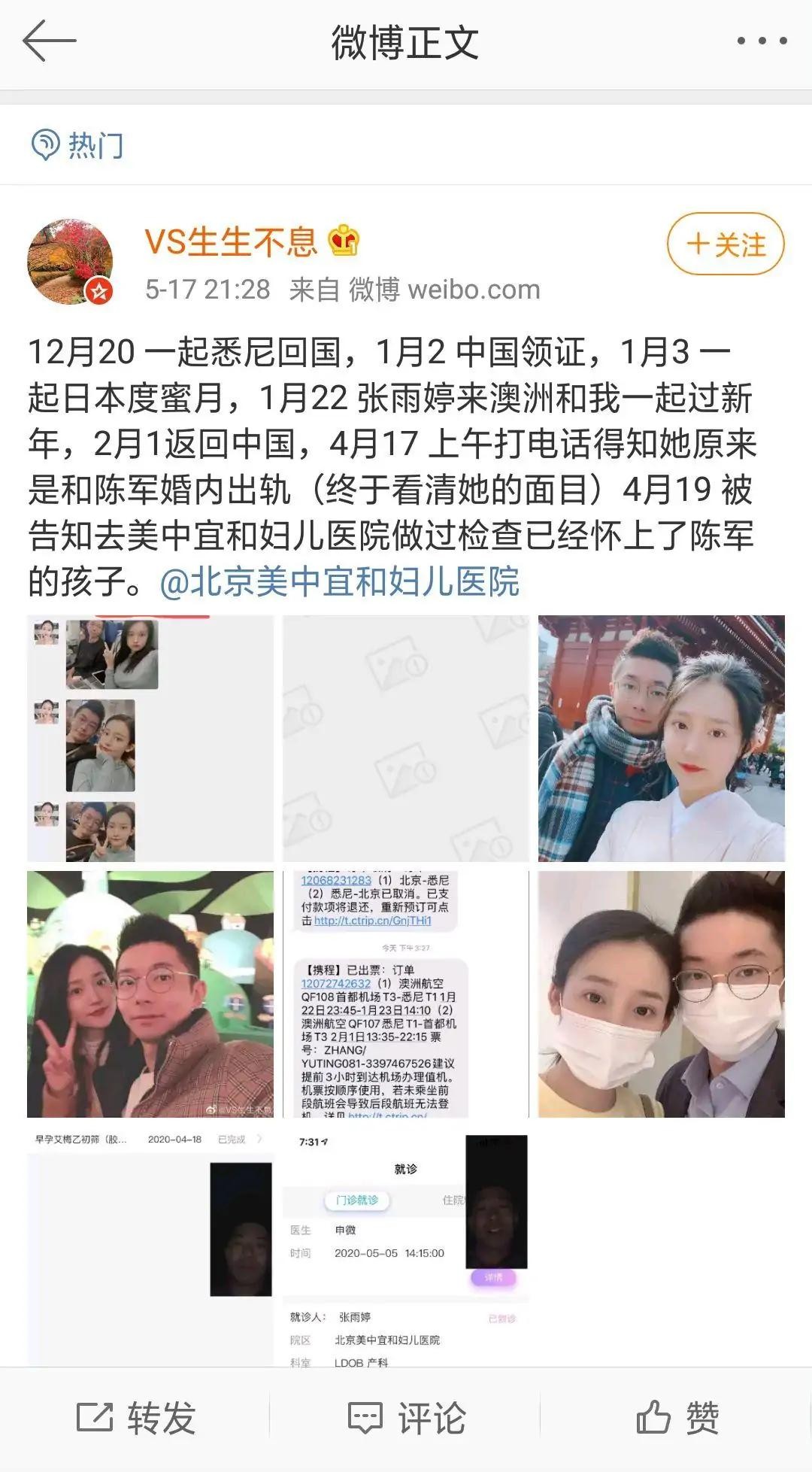Open the chat screenshot image tile
Screen dimensions: 812x1472
point(150,738)
